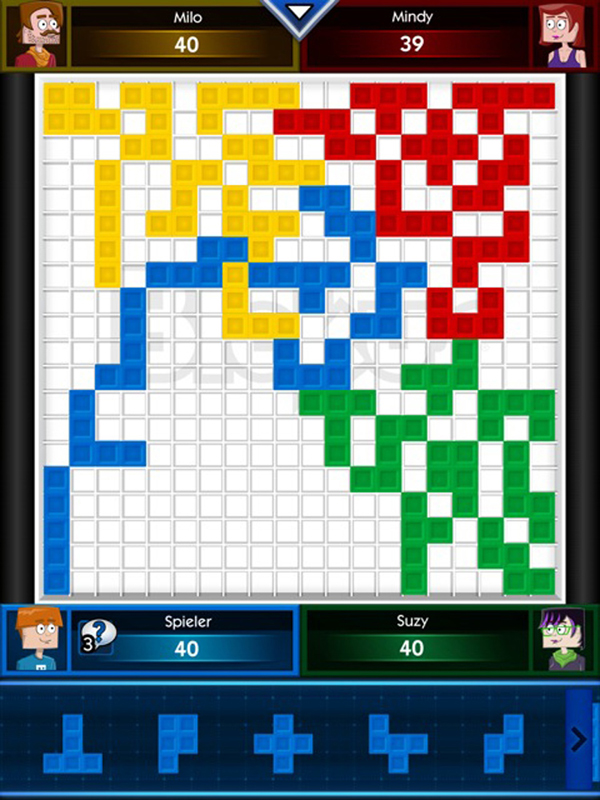Open Mindy's player avatar
Viewport: 600px width, 800px height.
click(563, 35)
